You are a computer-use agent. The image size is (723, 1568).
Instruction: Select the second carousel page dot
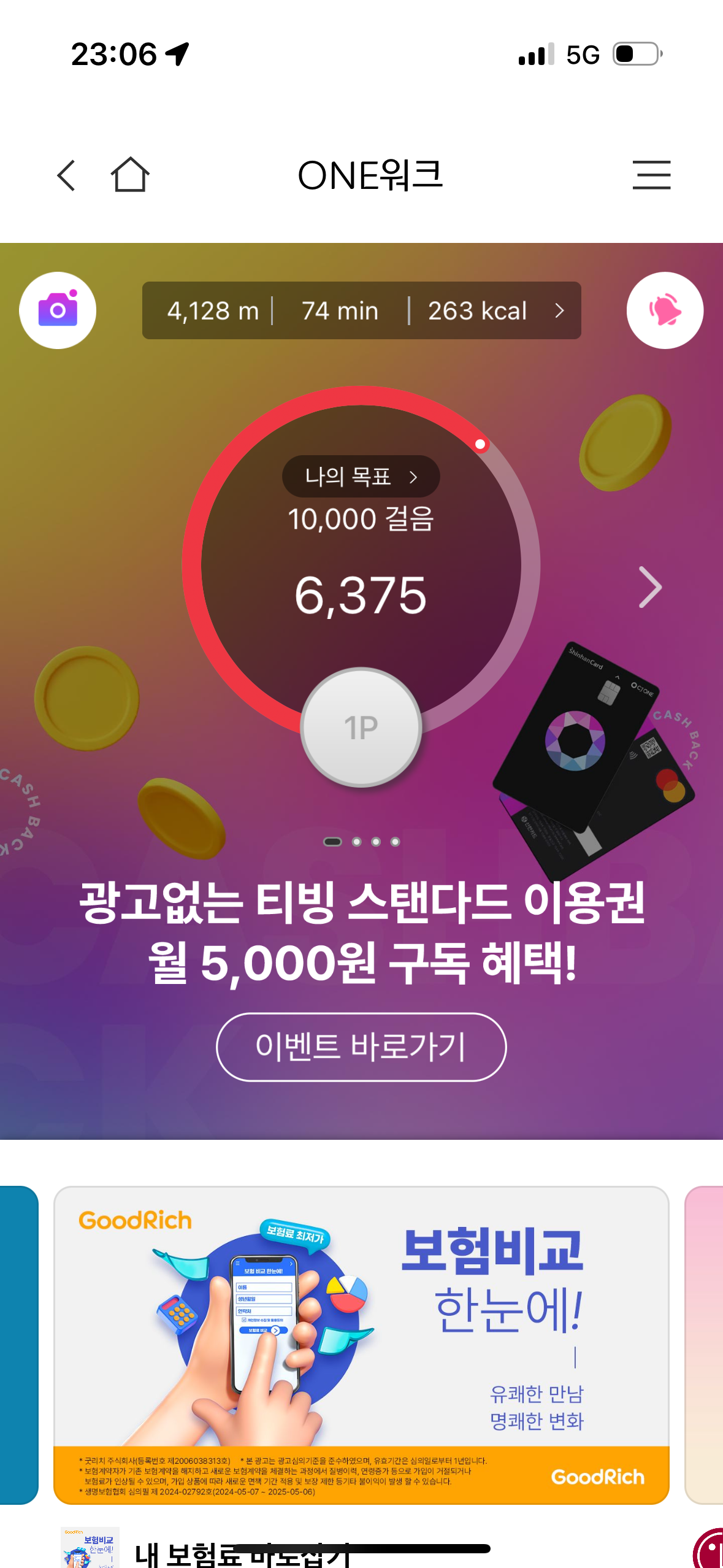[x=356, y=842]
